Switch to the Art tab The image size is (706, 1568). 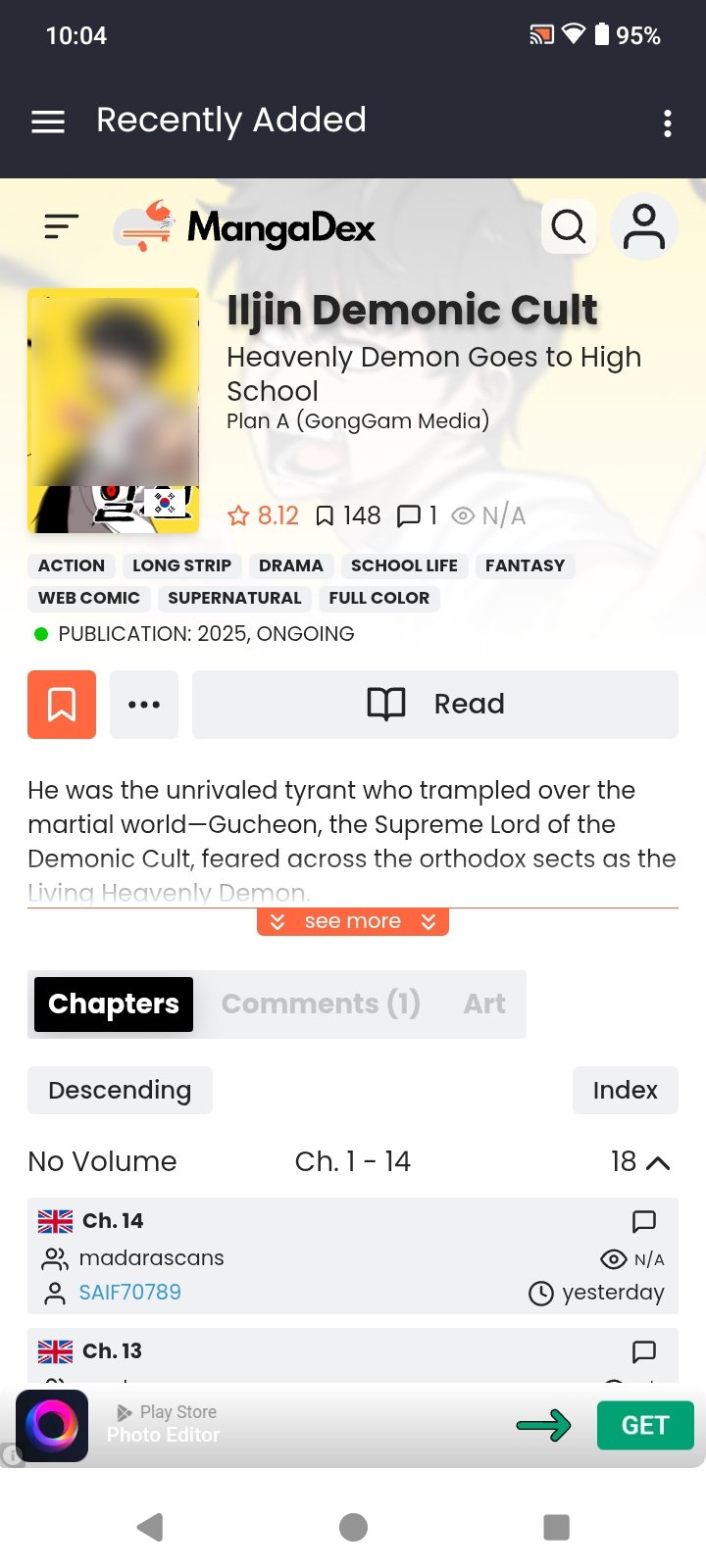tap(484, 1004)
